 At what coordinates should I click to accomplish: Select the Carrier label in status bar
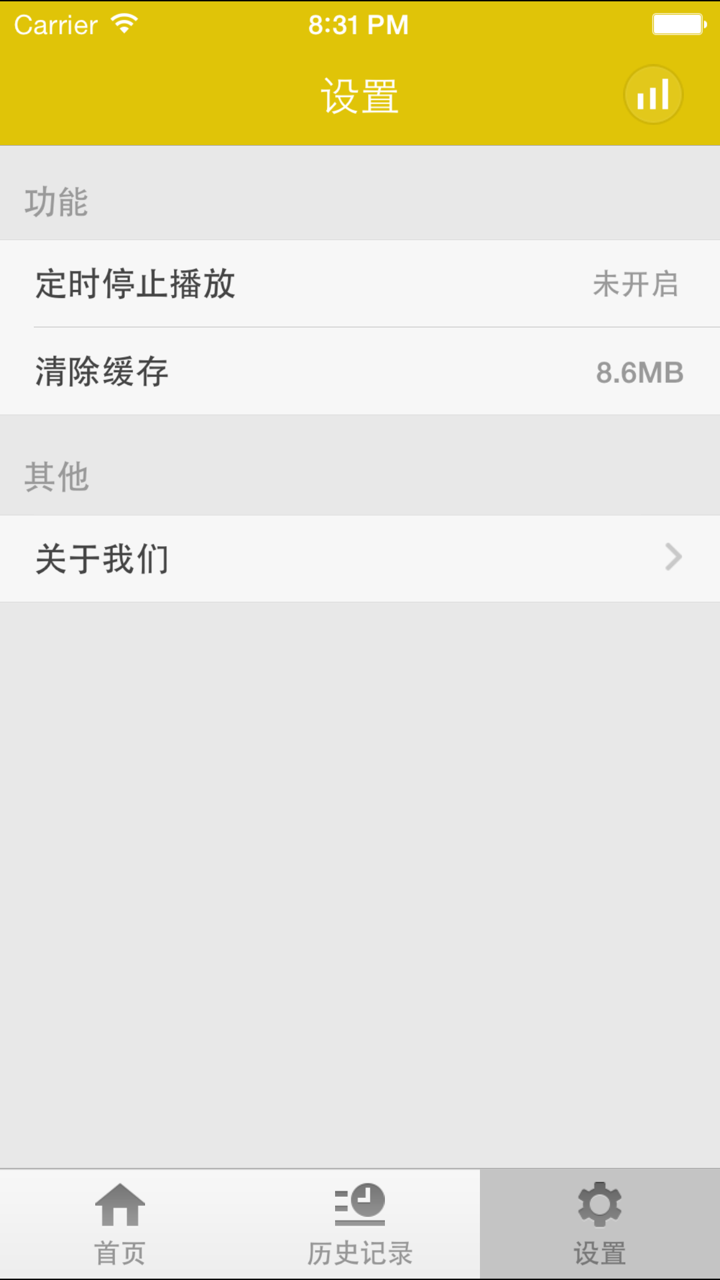pyautogui.click(x=56, y=24)
